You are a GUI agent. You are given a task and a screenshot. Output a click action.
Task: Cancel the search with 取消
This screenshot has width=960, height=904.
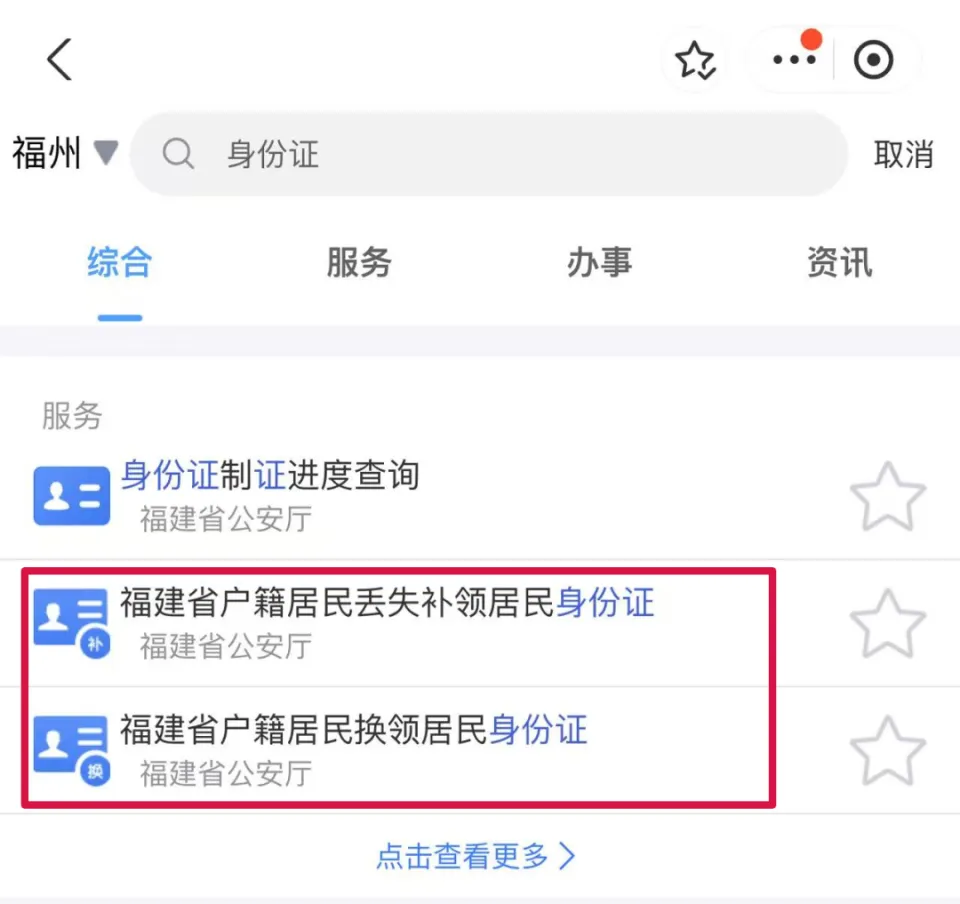coord(903,155)
